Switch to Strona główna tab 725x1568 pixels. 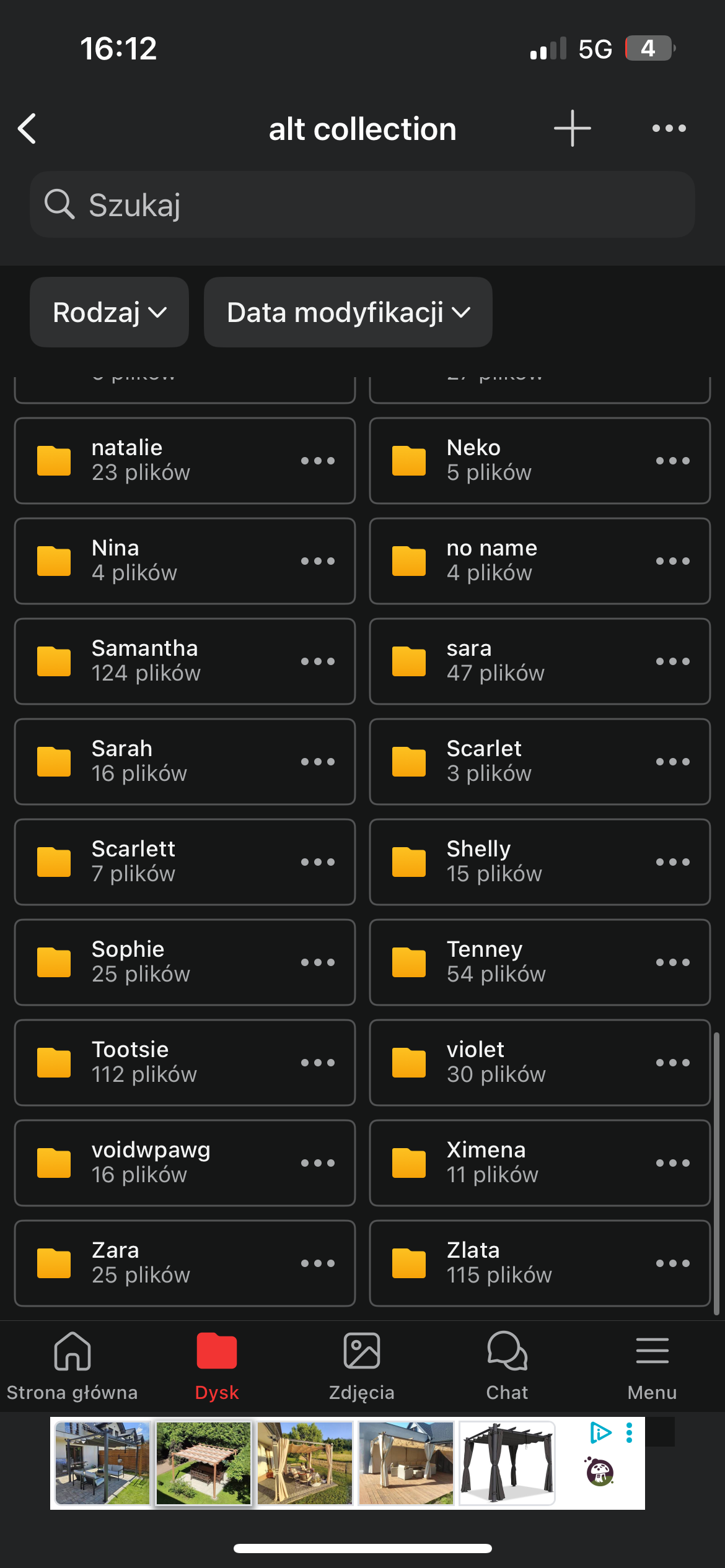click(x=72, y=1366)
